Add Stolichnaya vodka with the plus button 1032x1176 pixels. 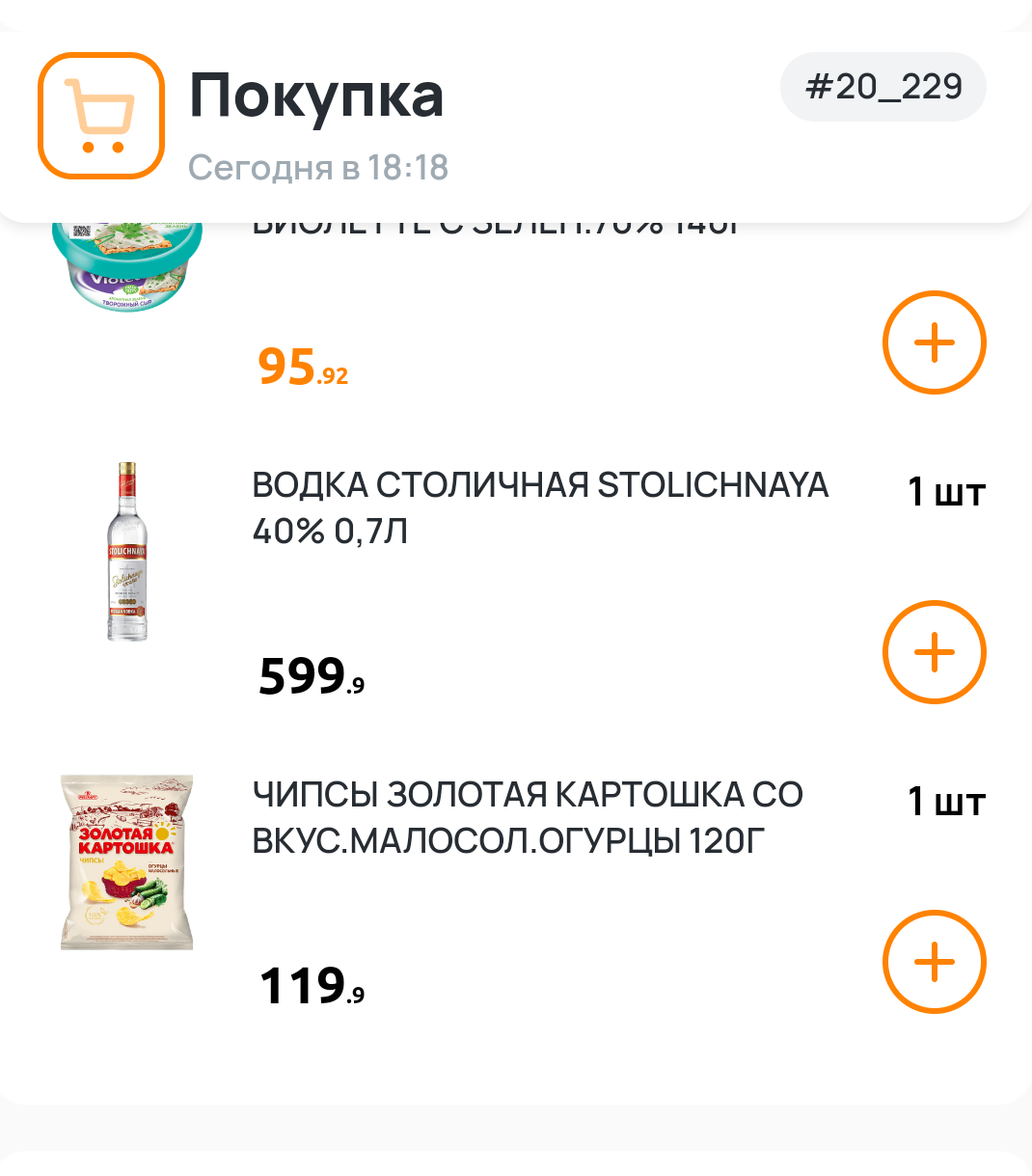934,652
